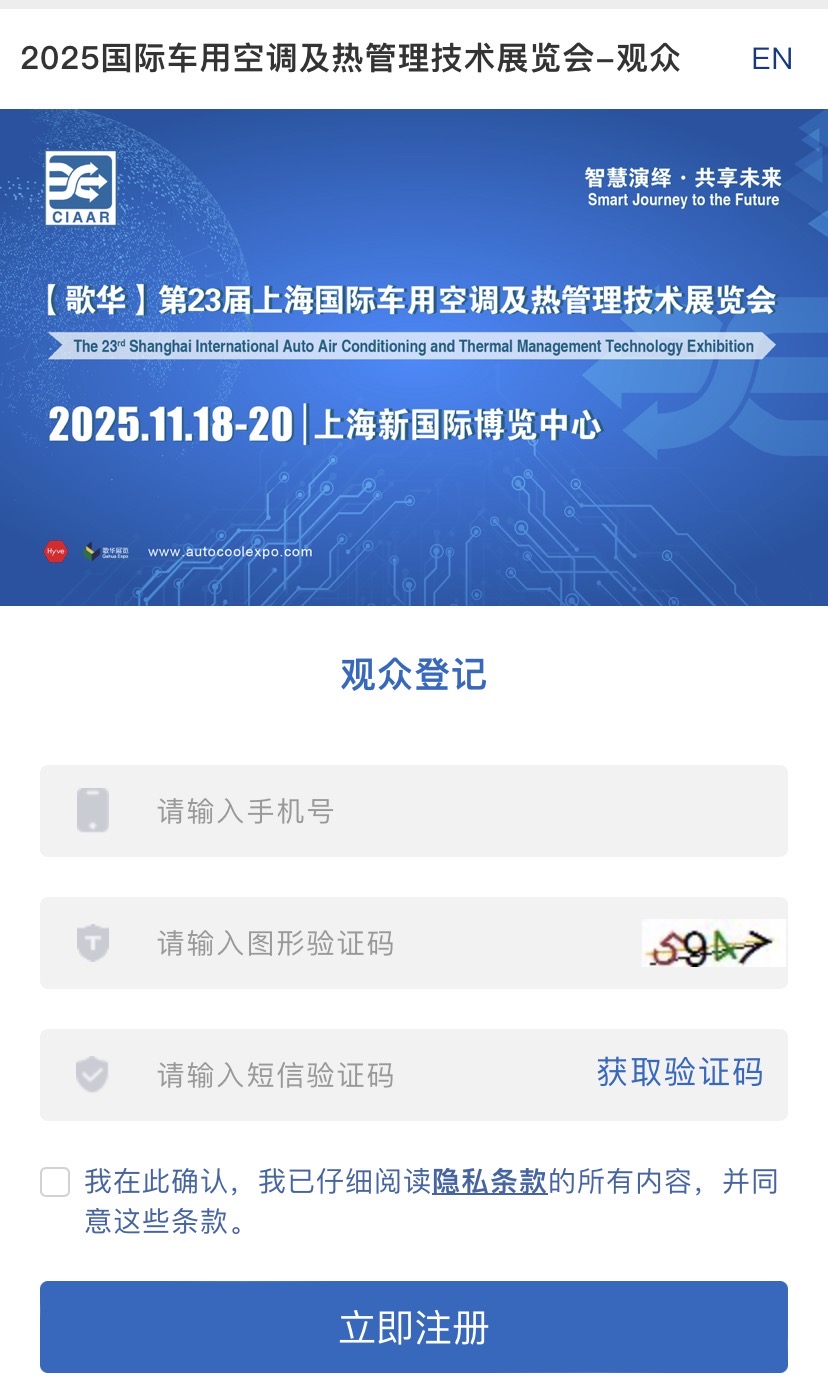Viewport: 828px width, 1394px height.
Task: Check the privacy terms agreement checkbox
Action: point(55,1182)
